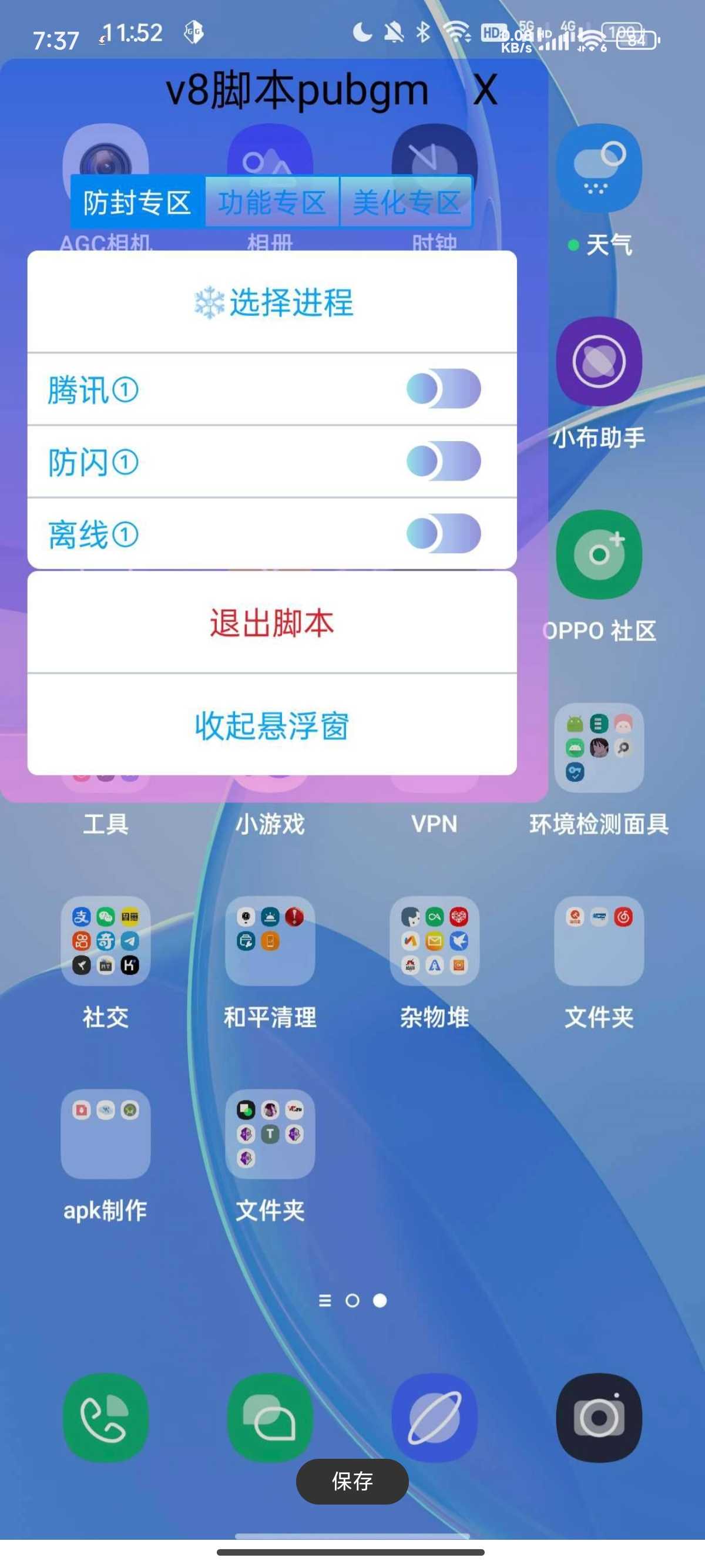Open the apk制作 folder
705x1568 pixels.
tap(105, 1134)
